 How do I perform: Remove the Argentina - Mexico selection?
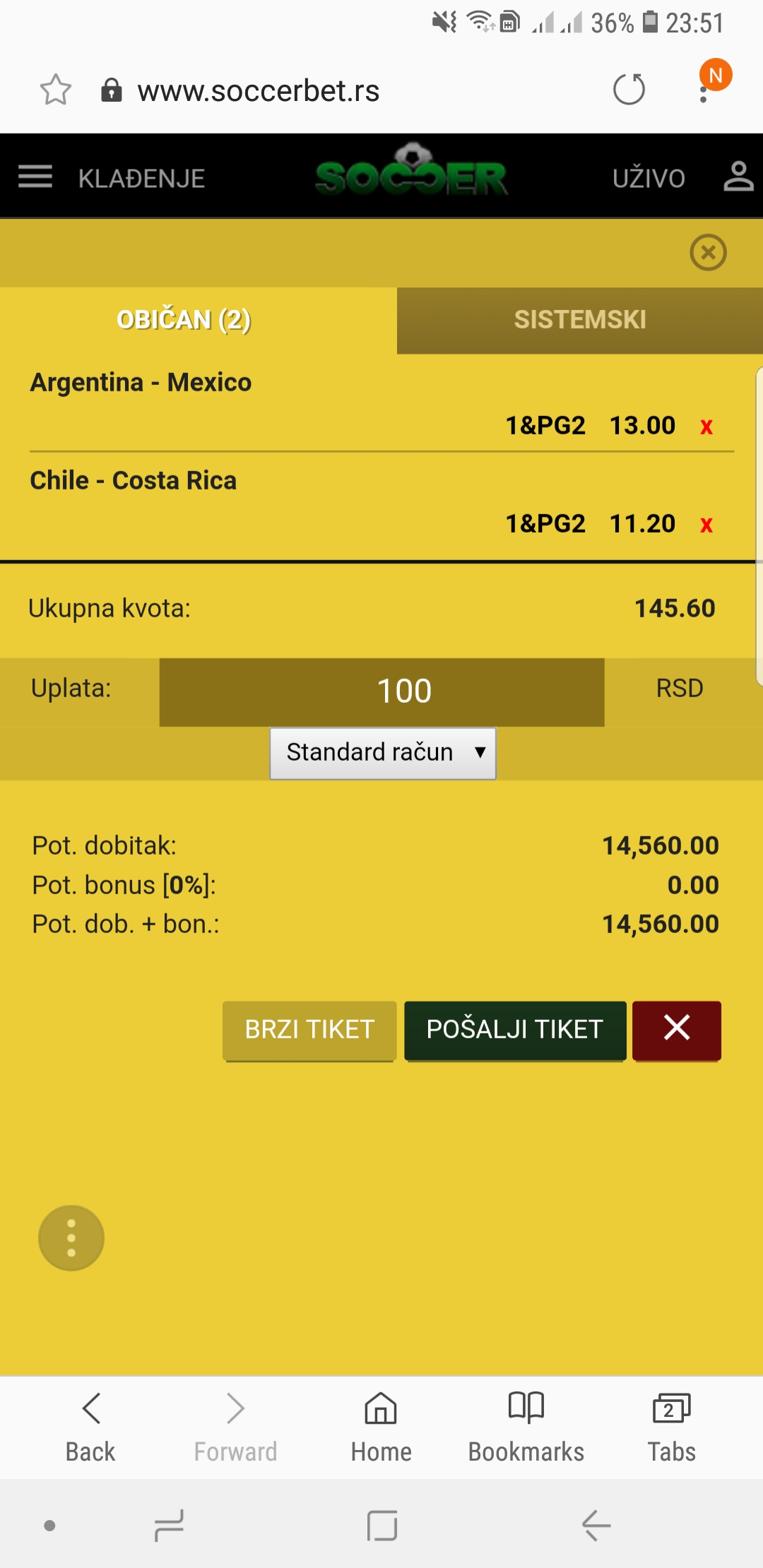tap(706, 427)
